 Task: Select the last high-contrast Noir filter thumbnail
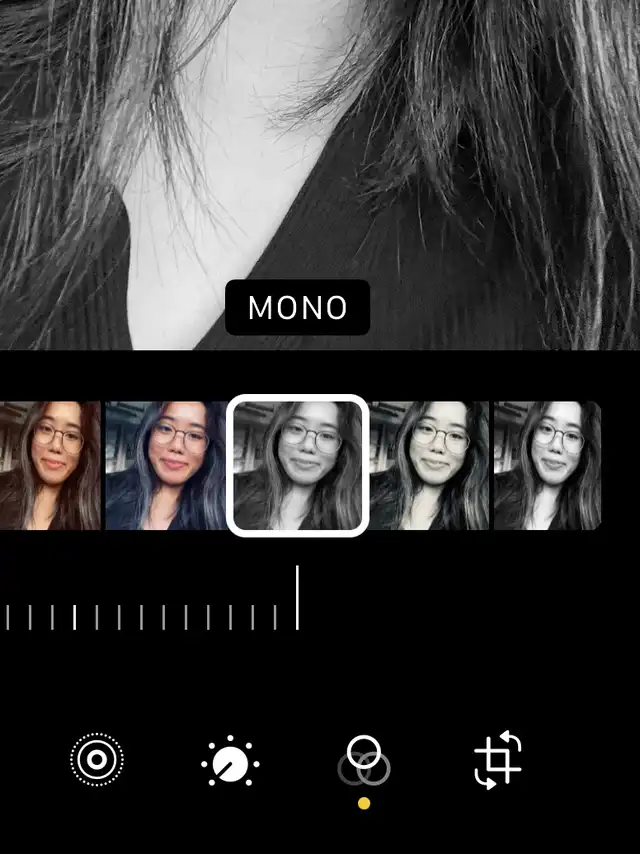(546, 465)
